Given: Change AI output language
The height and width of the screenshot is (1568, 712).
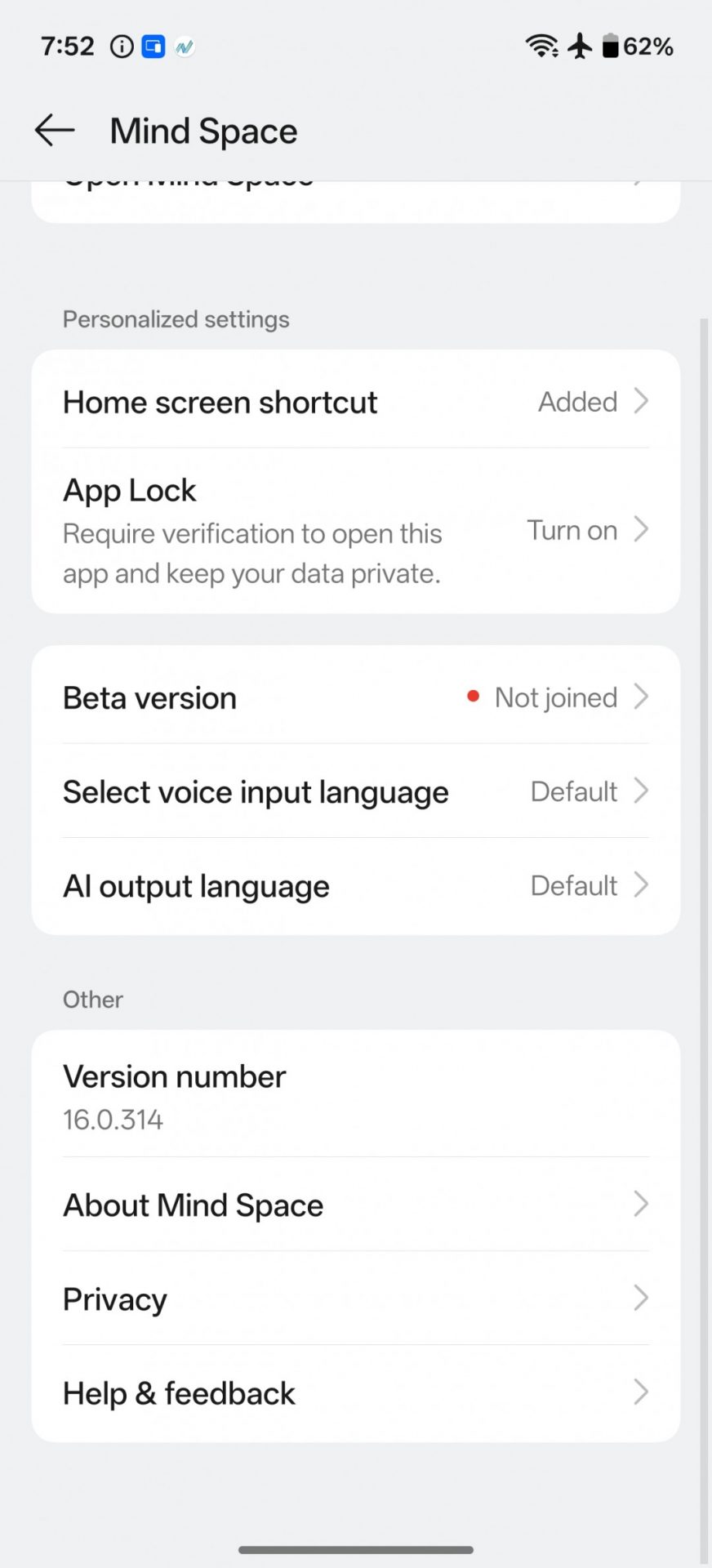Looking at the screenshot, I should [x=356, y=886].
